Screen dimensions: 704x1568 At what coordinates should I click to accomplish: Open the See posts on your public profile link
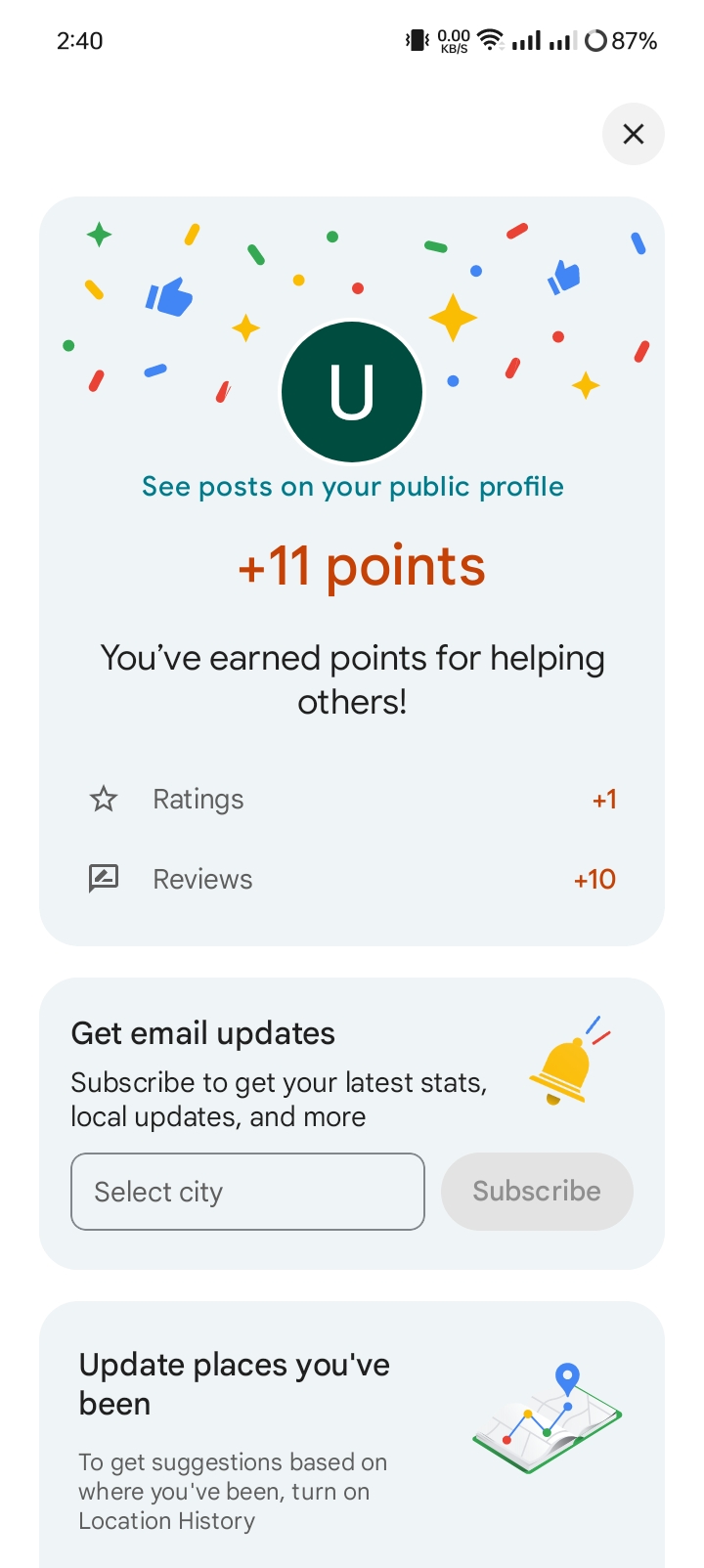[x=352, y=487]
